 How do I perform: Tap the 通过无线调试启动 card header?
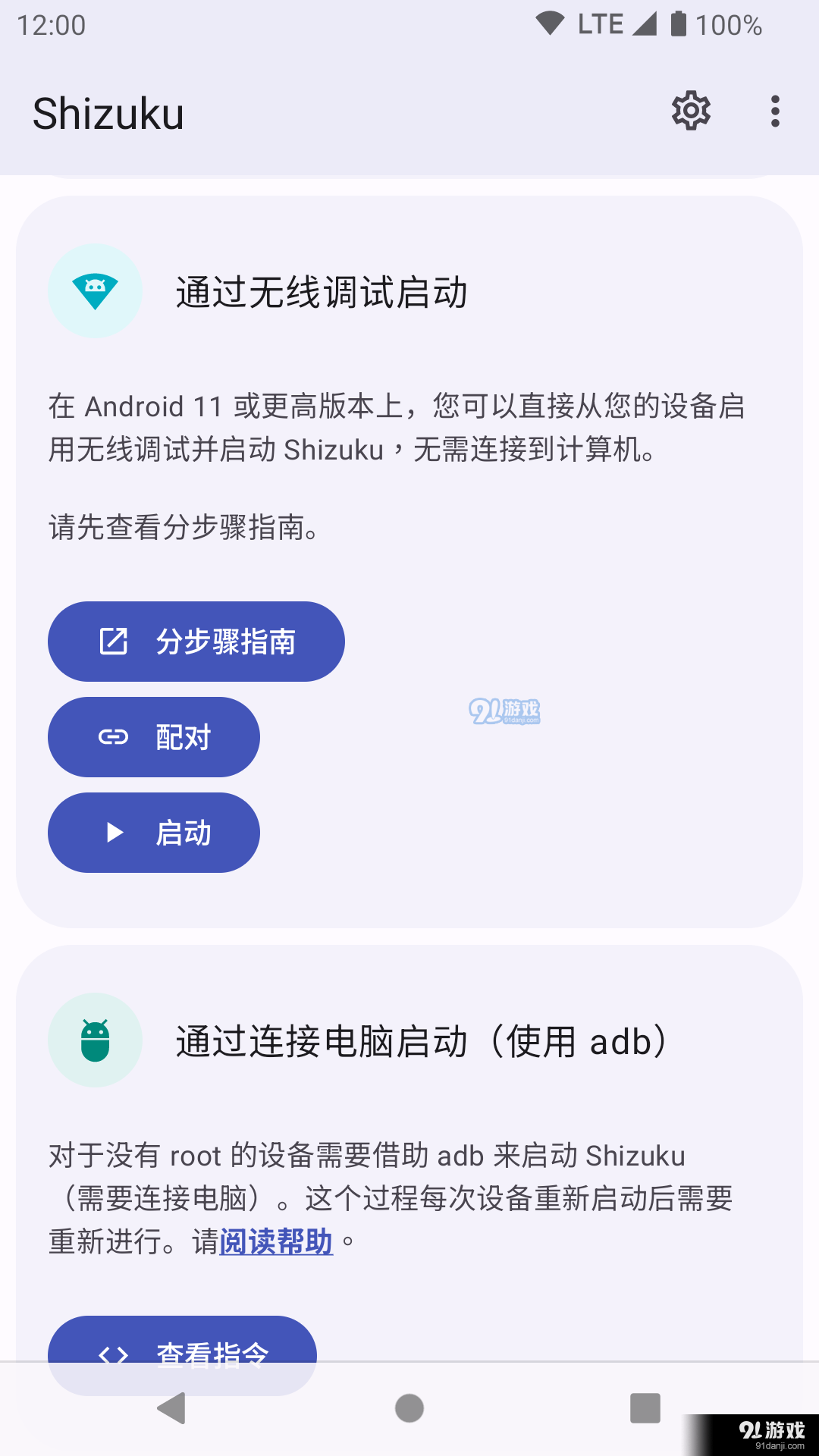click(322, 291)
